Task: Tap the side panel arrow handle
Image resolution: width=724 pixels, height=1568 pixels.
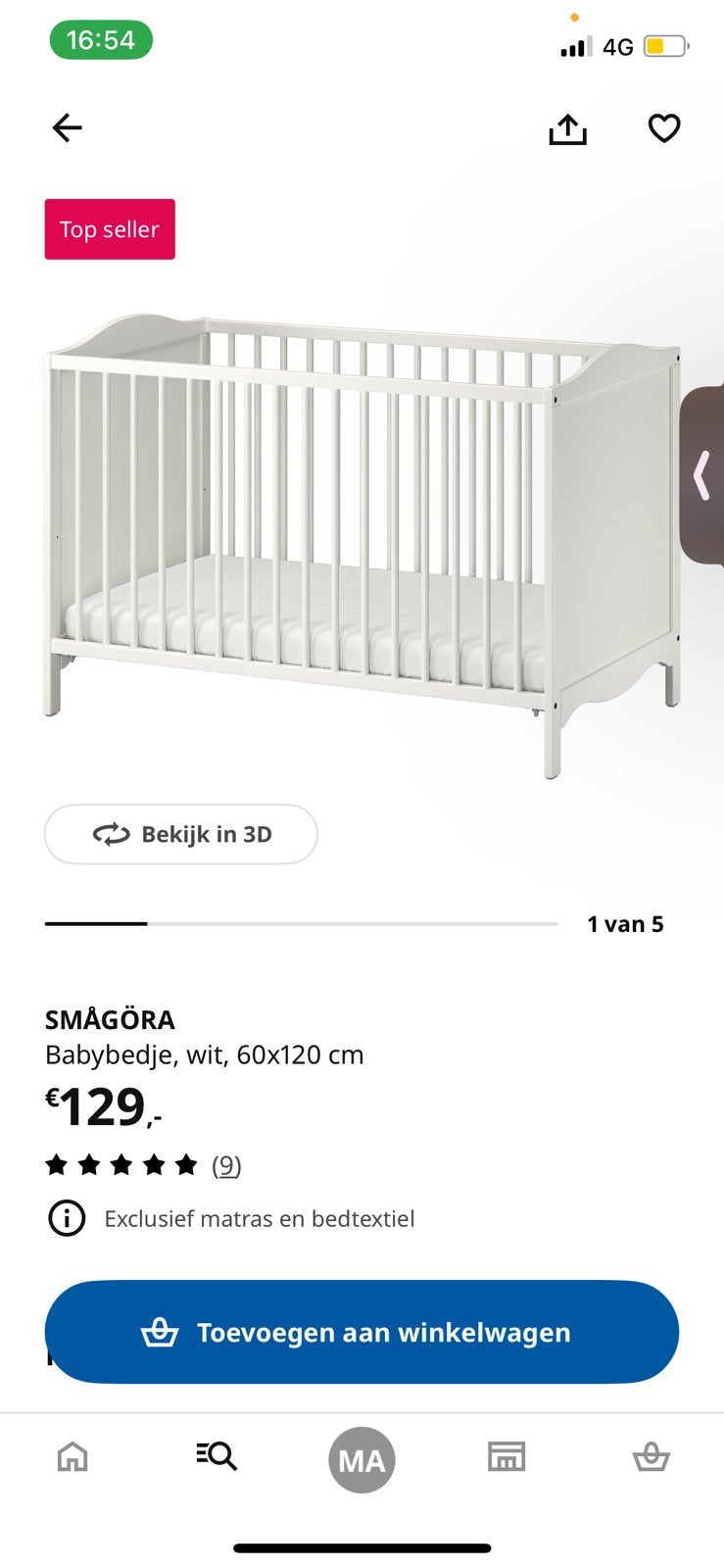Action: coord(701,475)
